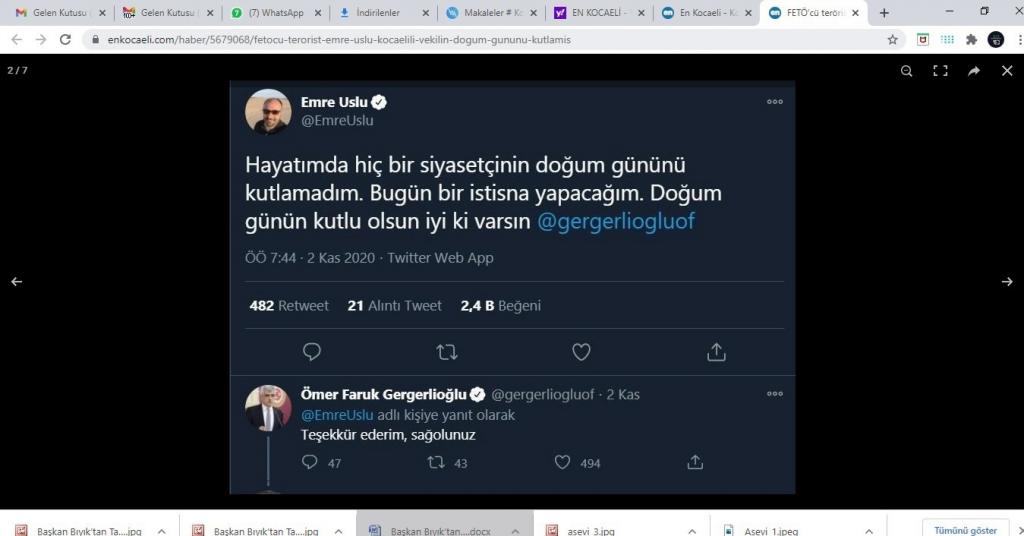Go to the next gallery image
The height and width of the screenshot is (536, 1024).
(1007, 282)
